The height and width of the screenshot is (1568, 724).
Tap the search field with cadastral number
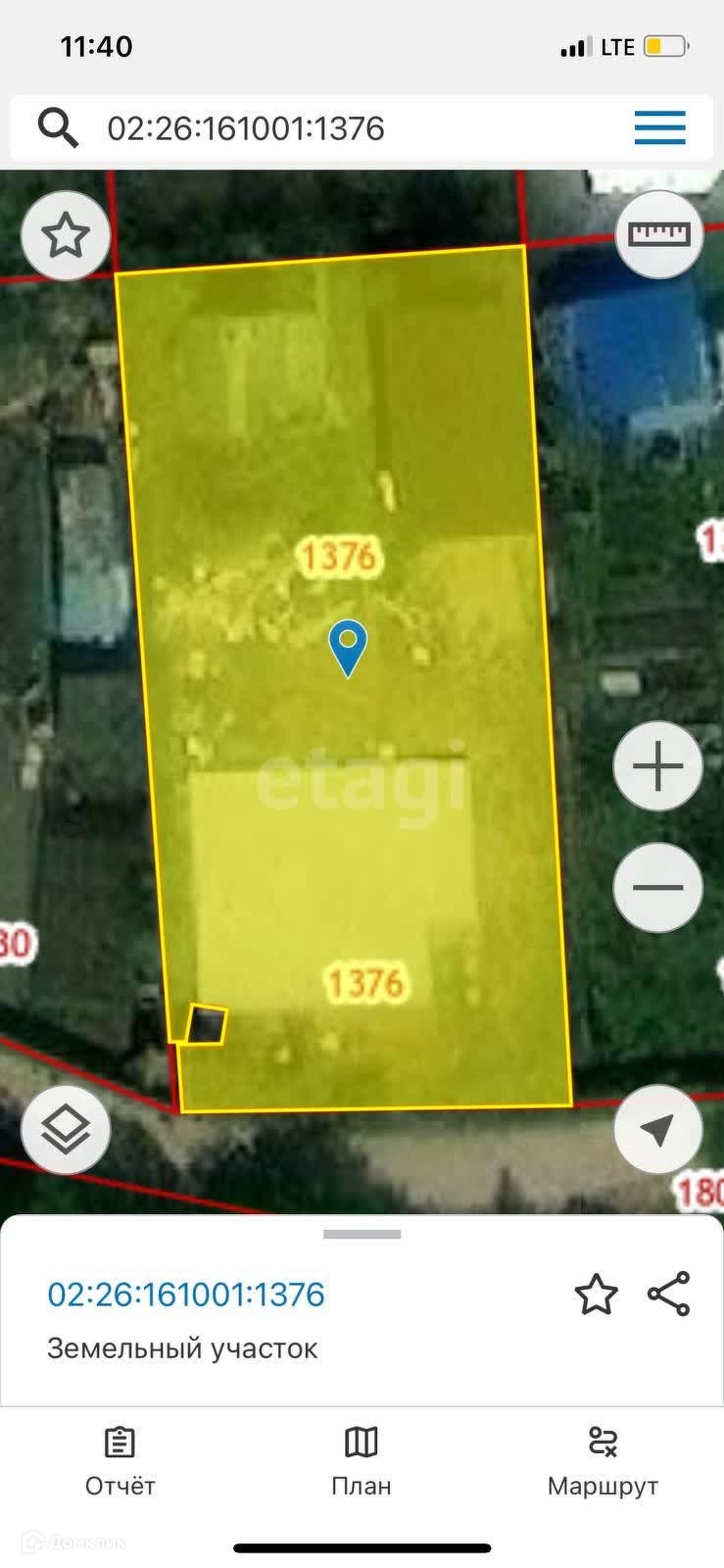tap(353, 128)
